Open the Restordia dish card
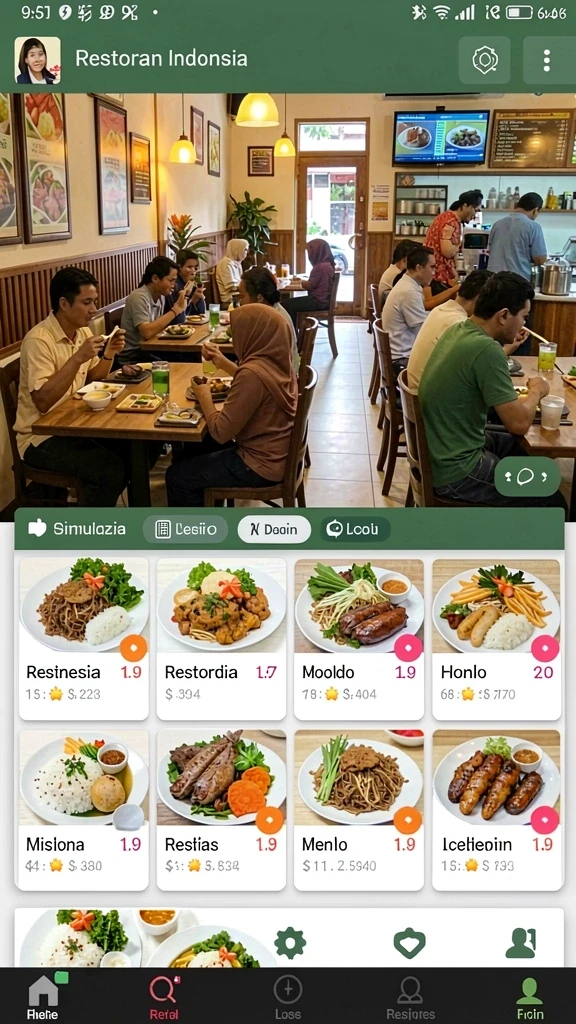 pyautogui.click(x=221, y=638)
